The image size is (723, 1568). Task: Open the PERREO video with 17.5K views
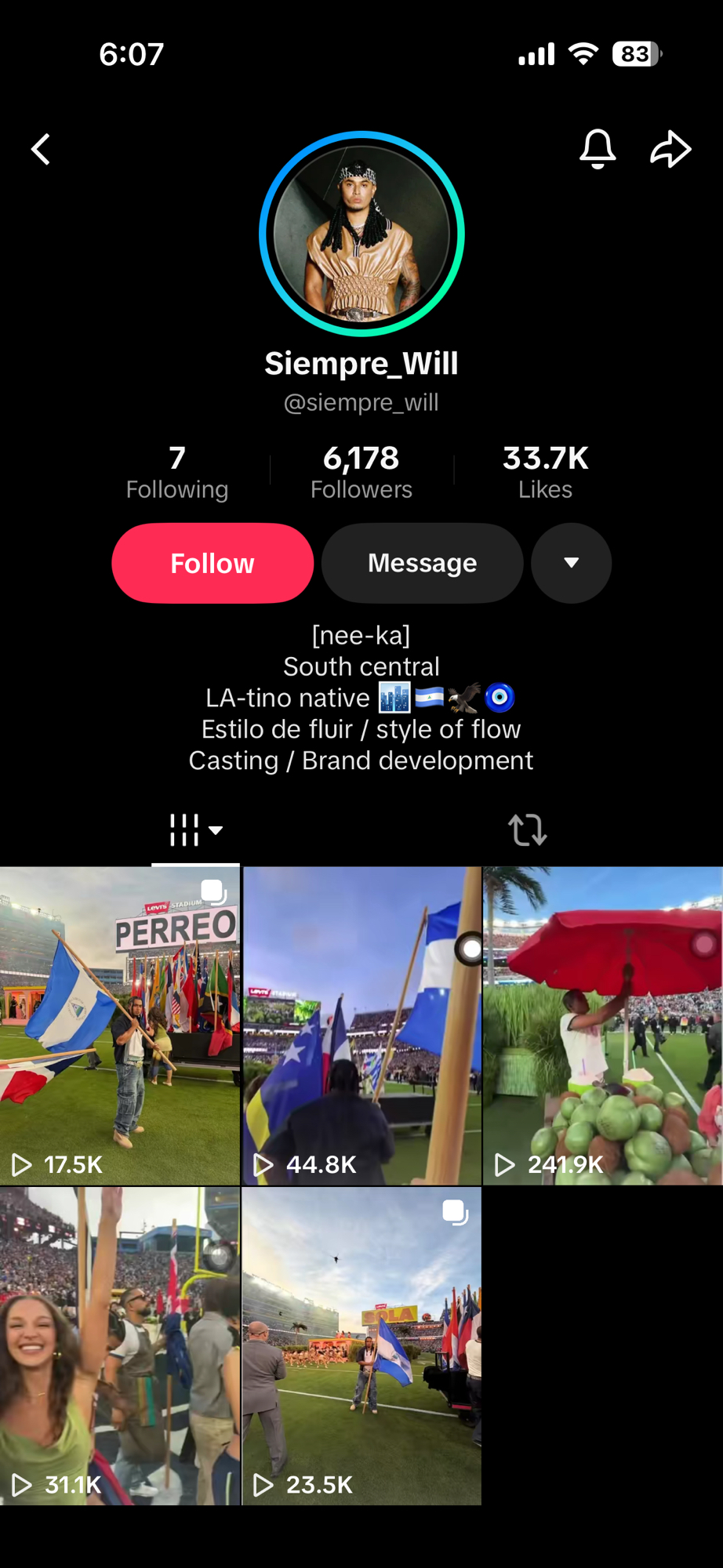pos(120,1025)
